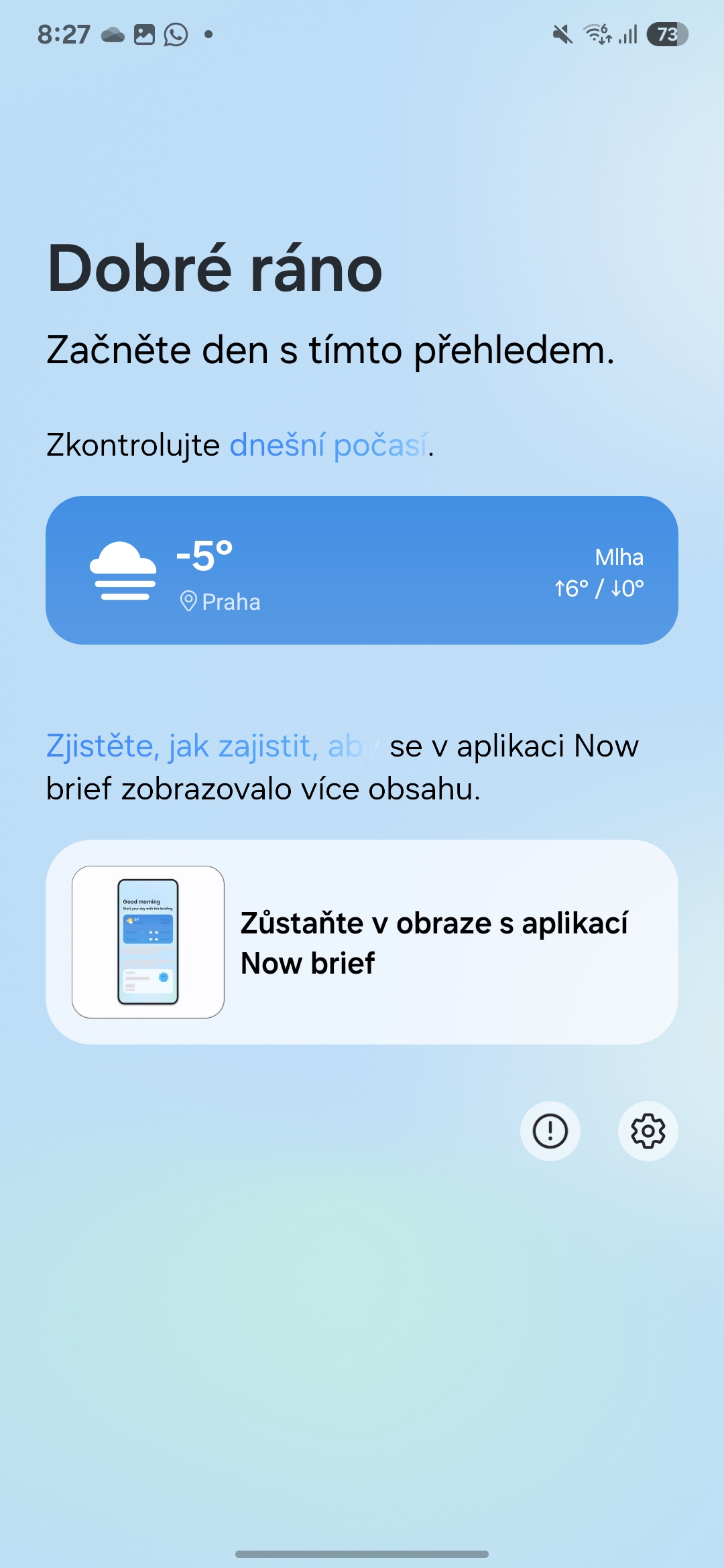Open the Praha weather card
Viewport: 724px width, 1568px height.
coord(362,570)
